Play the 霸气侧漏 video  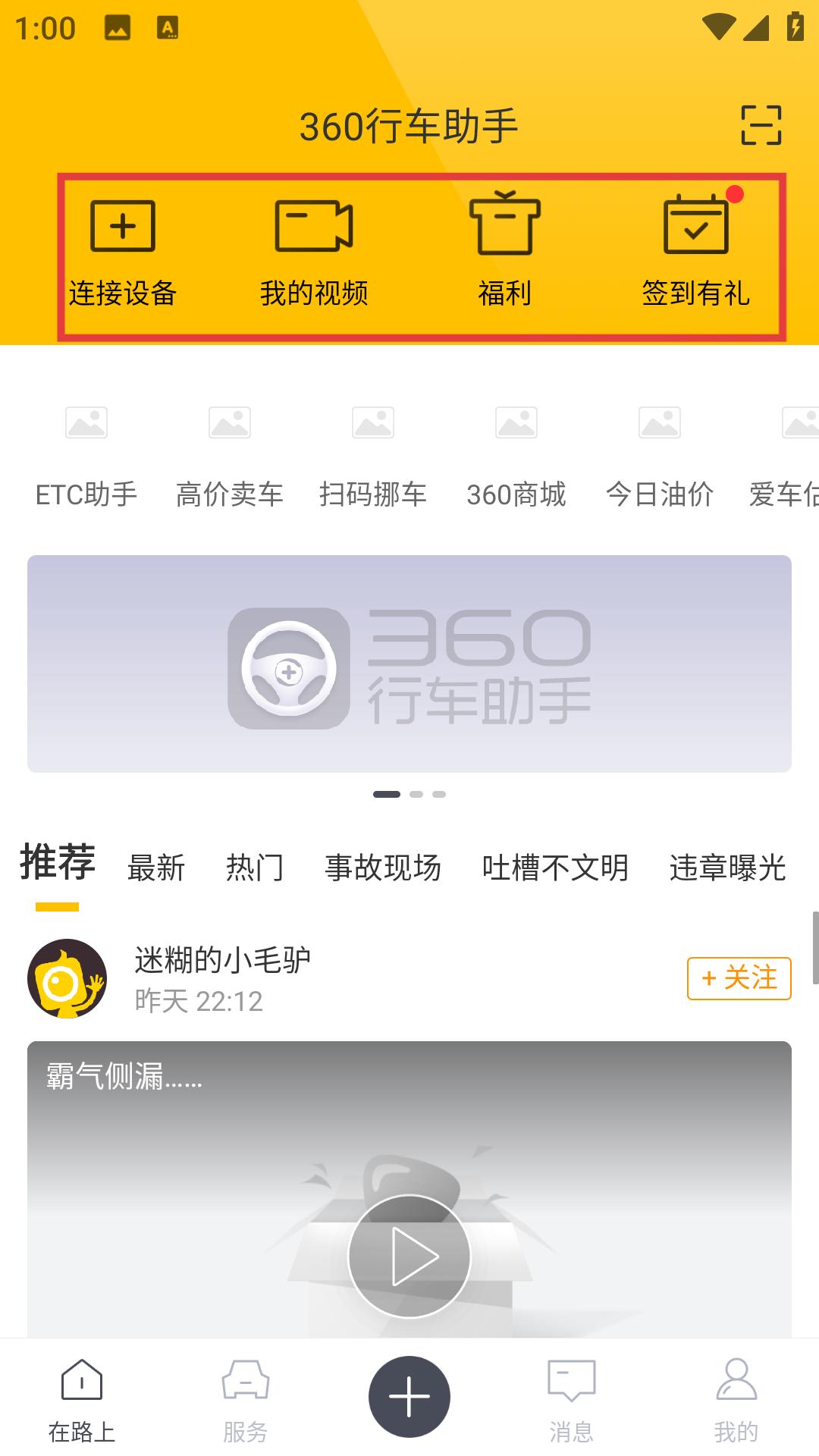[409, 1257]
